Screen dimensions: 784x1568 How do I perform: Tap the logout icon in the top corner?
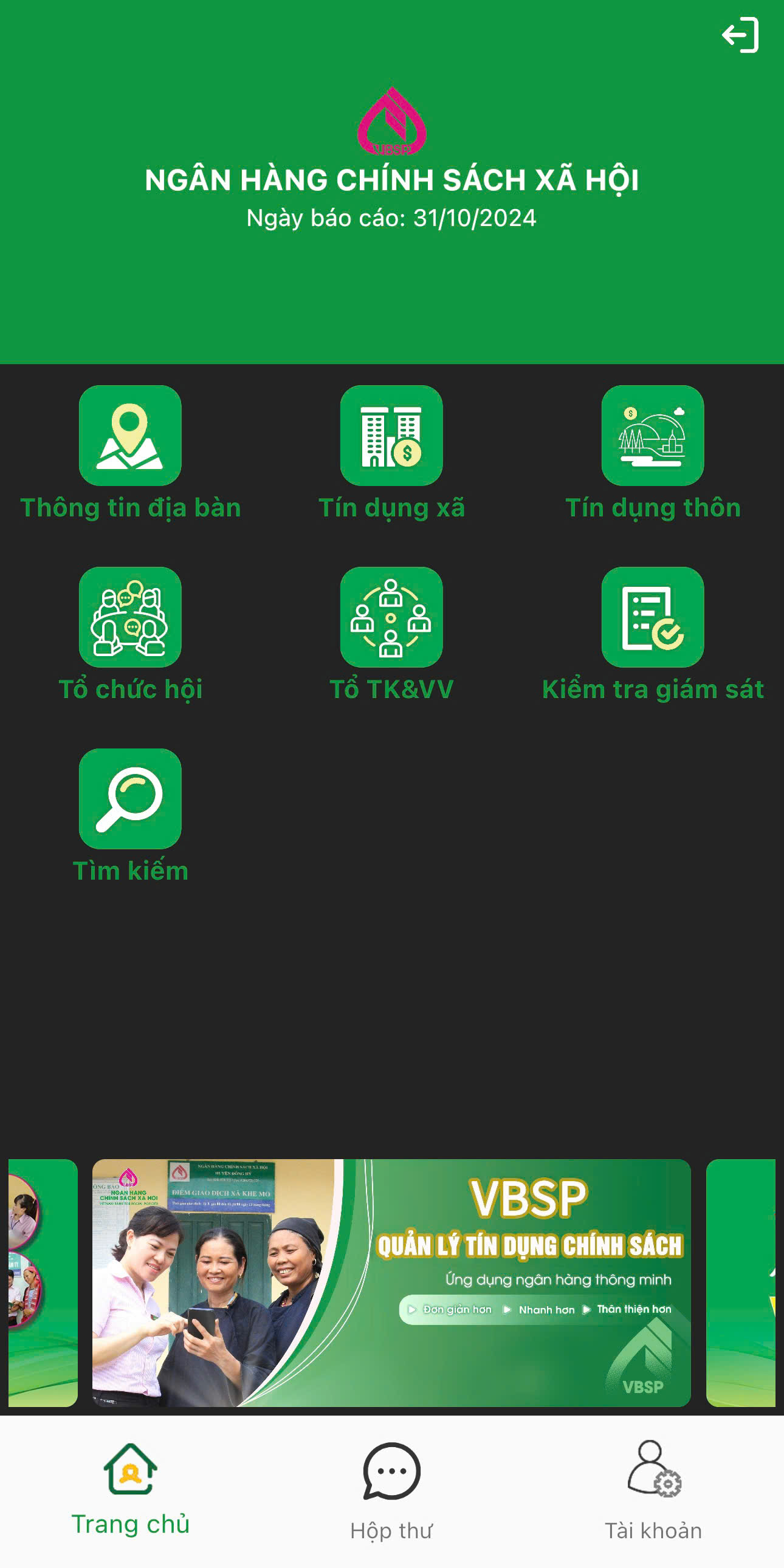tap(740, 35)
